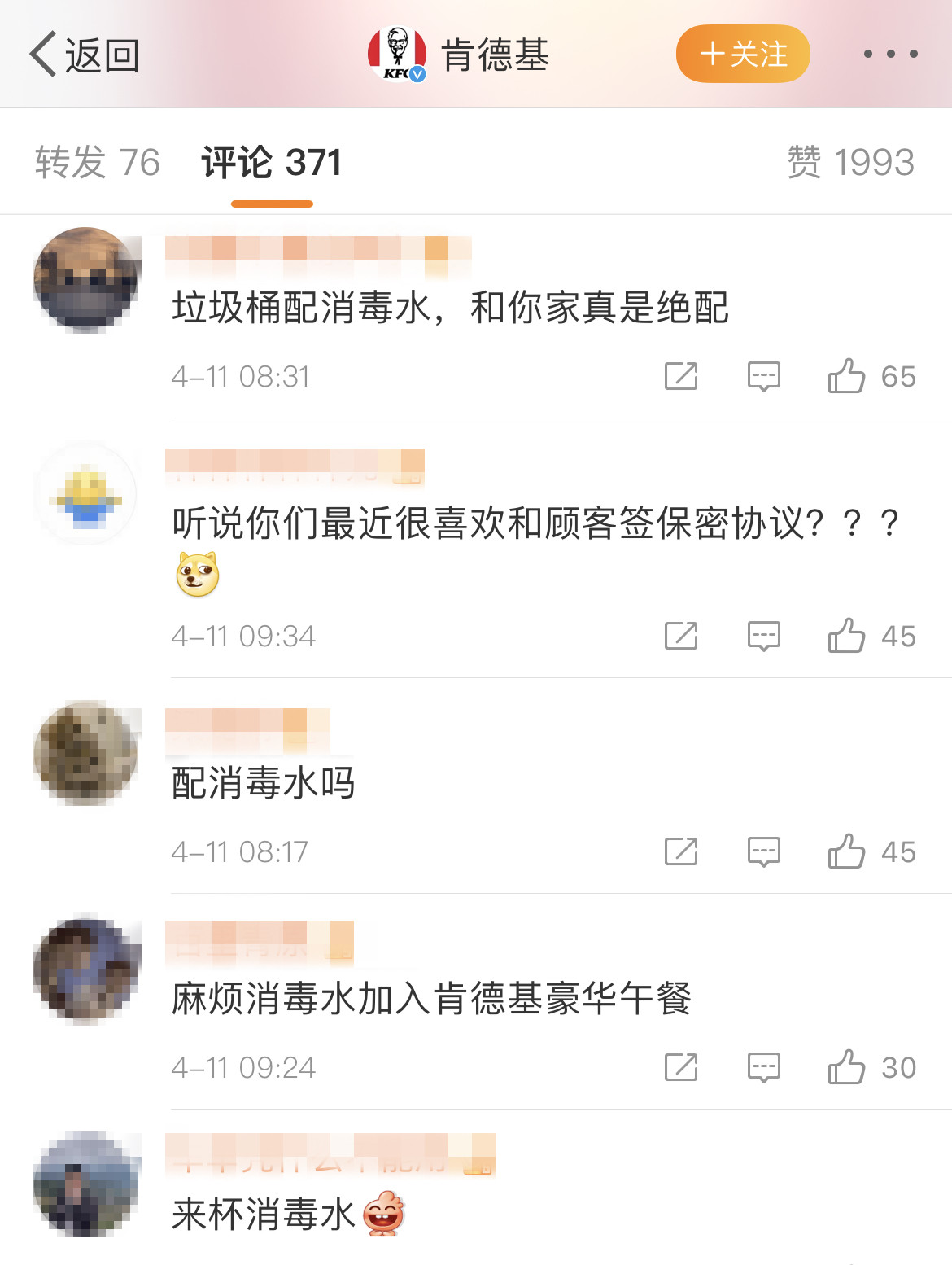
Task: Open the avatar of the 垃圾桶配消毒水 commenter
Action: pyautogui.click(x=85, y=279)
